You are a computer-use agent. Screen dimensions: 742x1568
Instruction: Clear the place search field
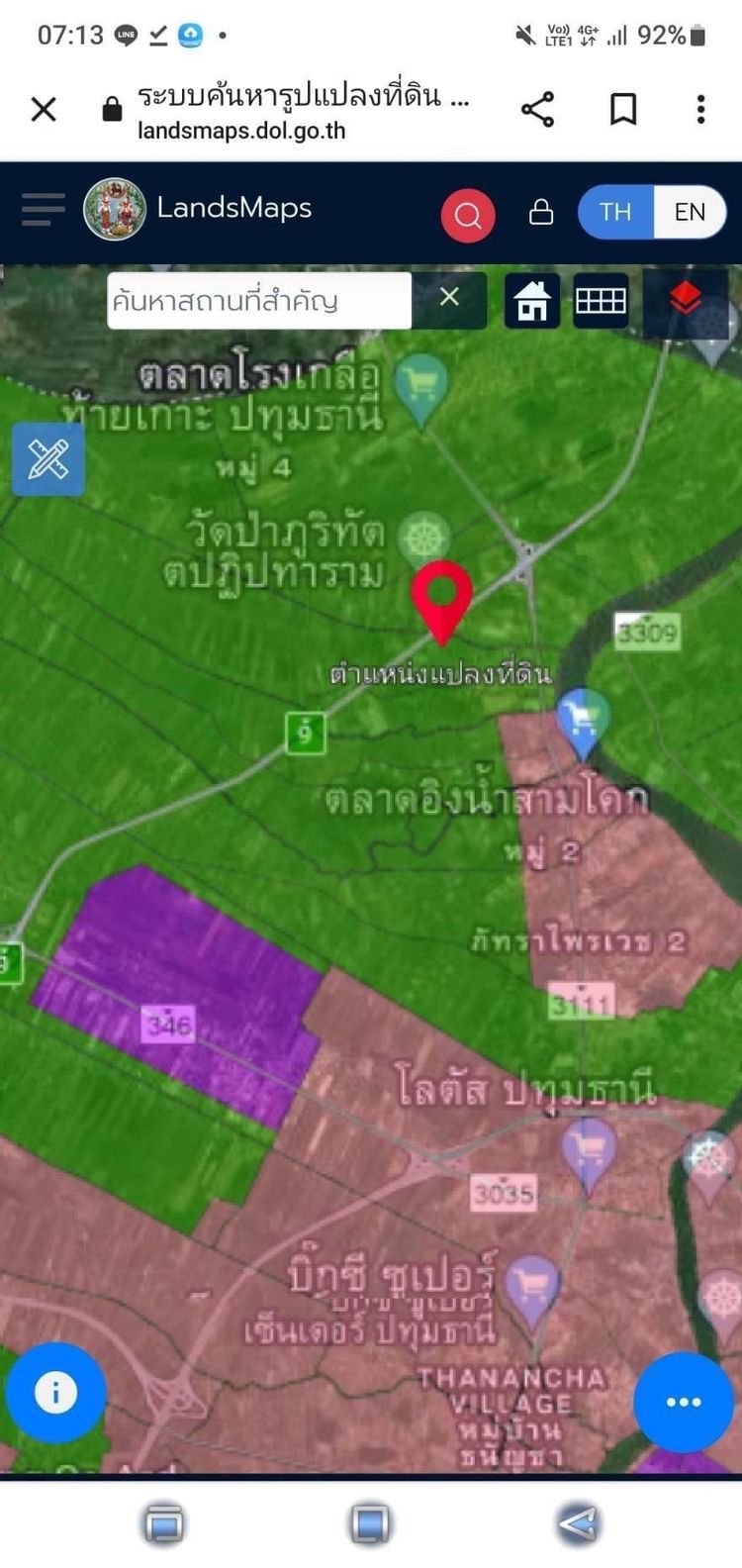[449, 298]
